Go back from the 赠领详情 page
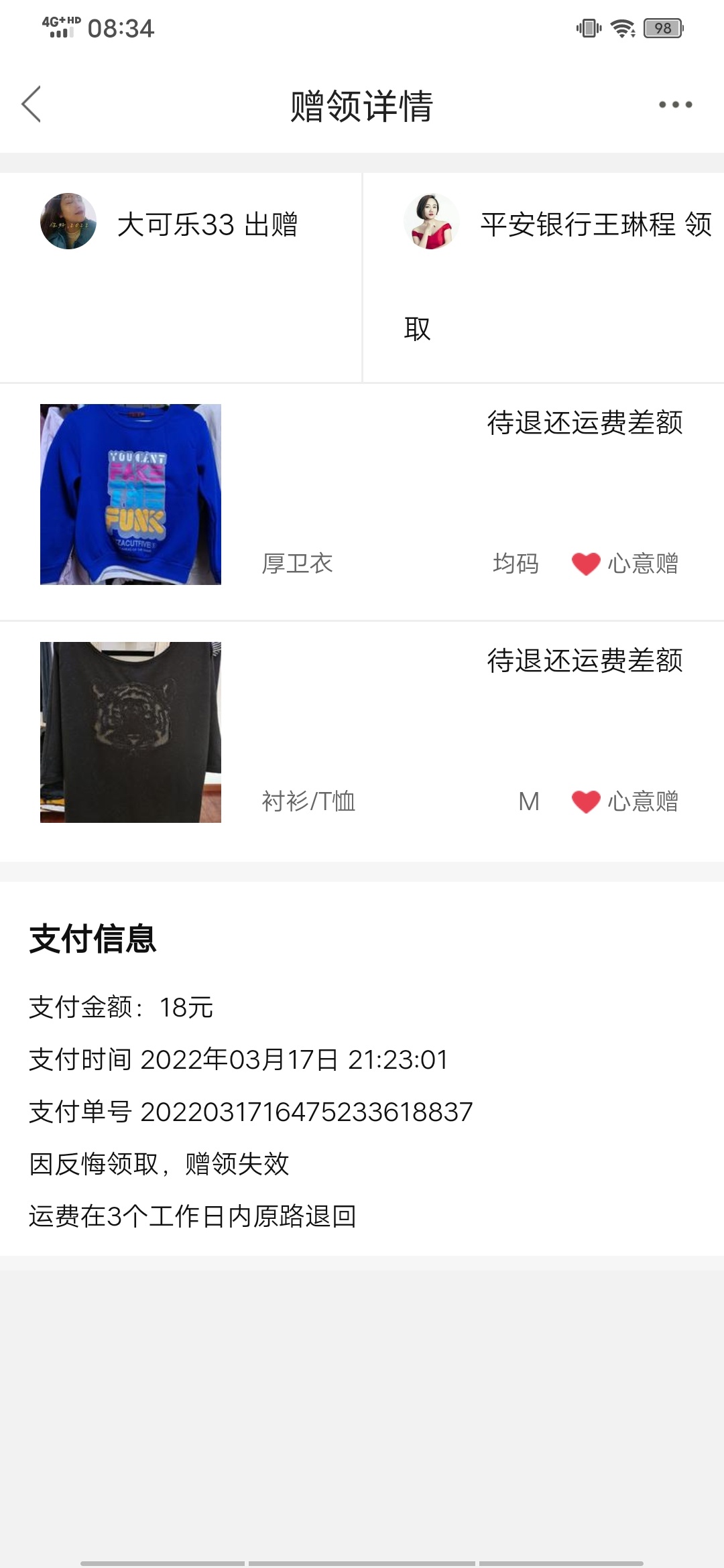This screenshot has width=724, height=1568. (x=32, y=104)
